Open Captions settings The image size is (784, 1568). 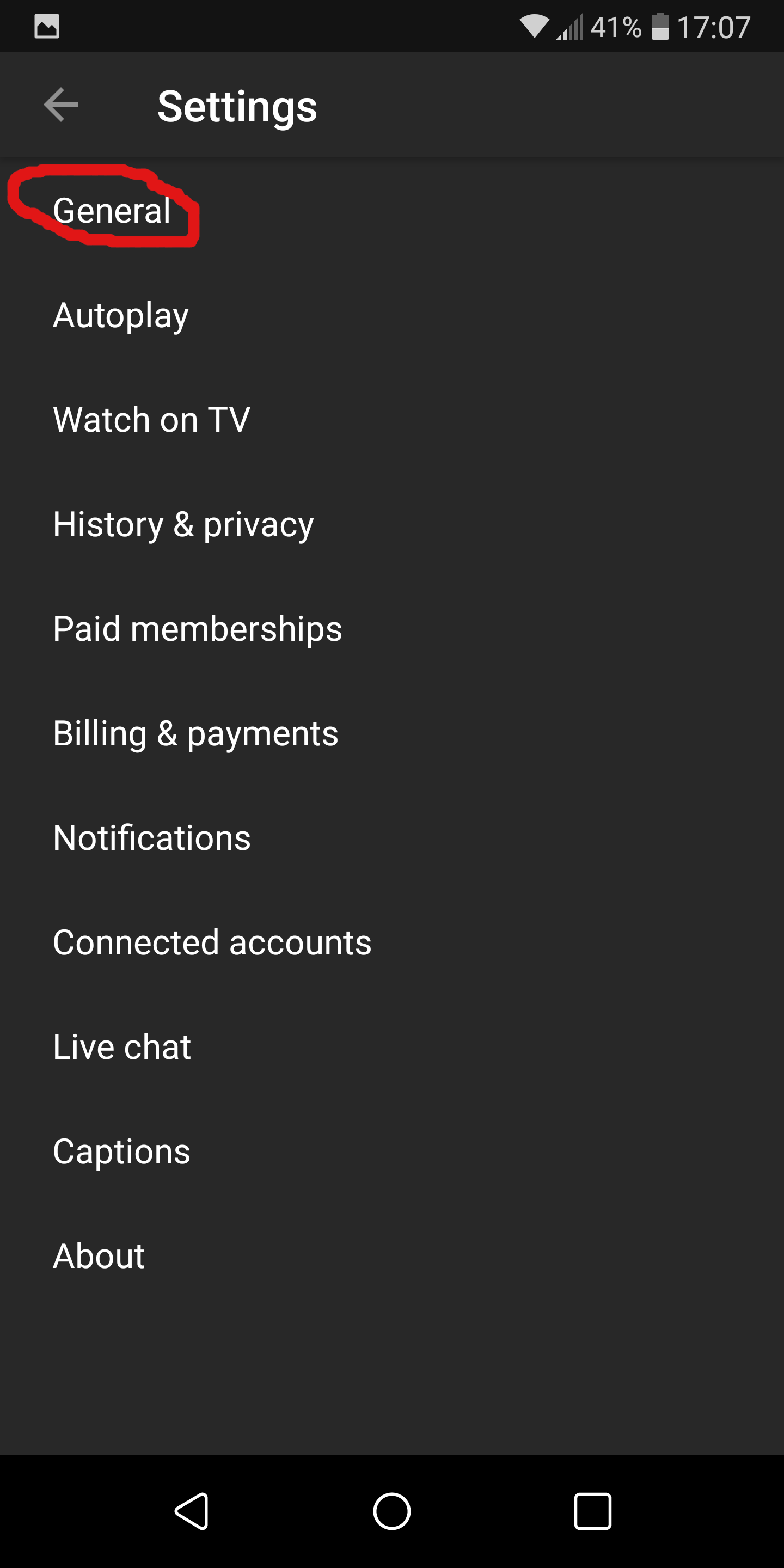122,1151
